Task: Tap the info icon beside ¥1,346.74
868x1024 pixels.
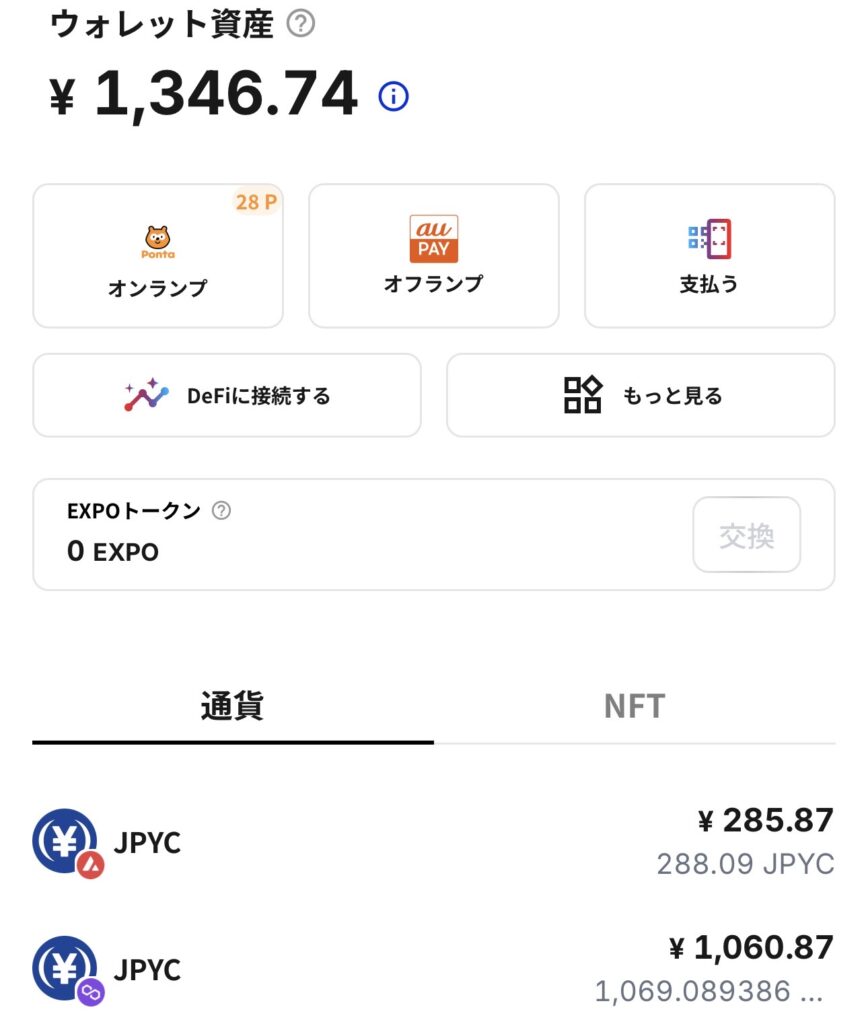Action: coord(393,96)
